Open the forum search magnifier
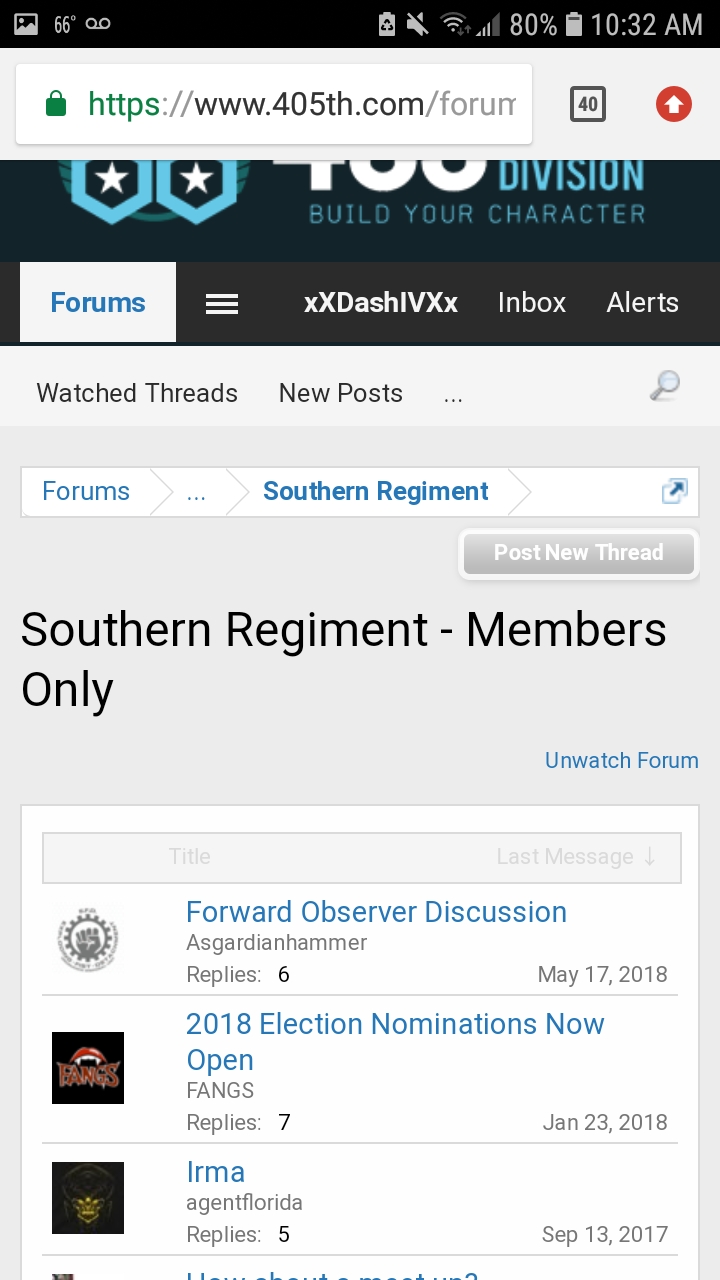720x1280 pixels. click(x=665, y=386)
